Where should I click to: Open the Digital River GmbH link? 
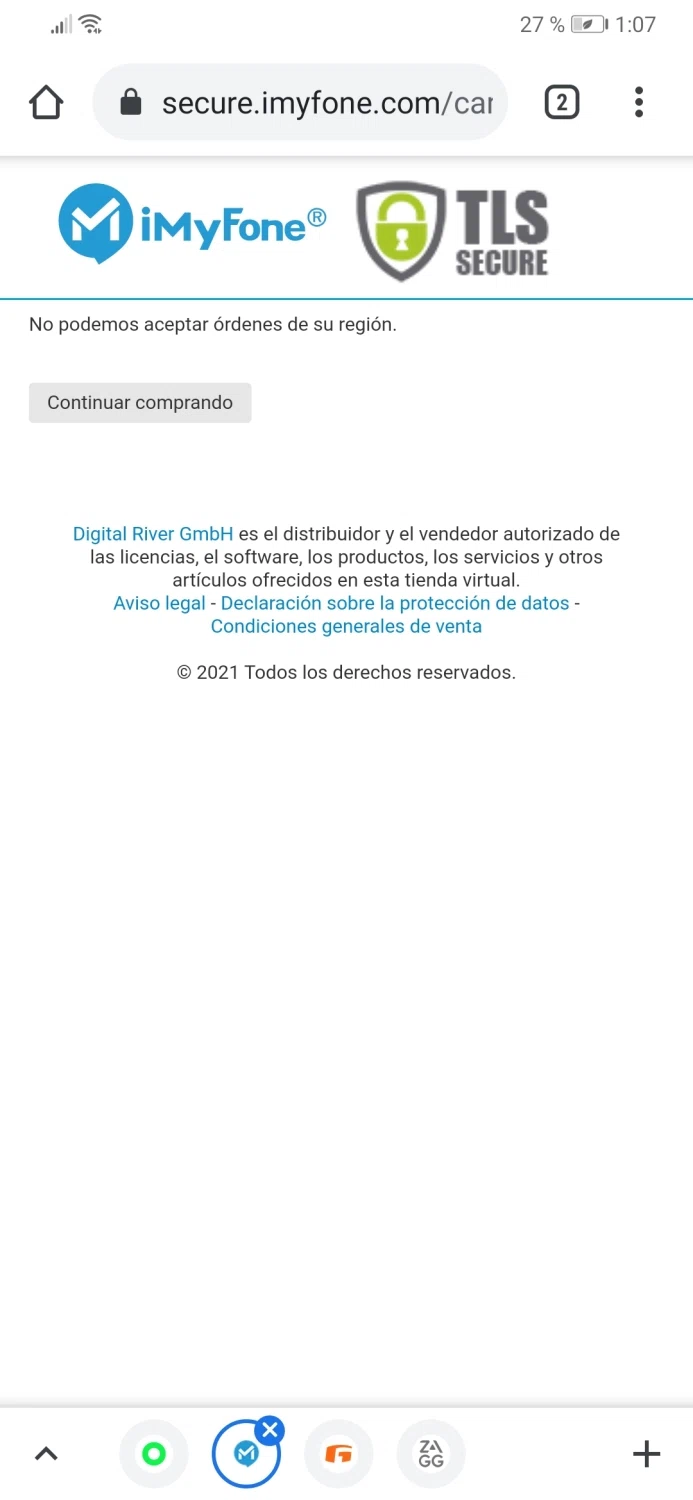pos(153,534)
